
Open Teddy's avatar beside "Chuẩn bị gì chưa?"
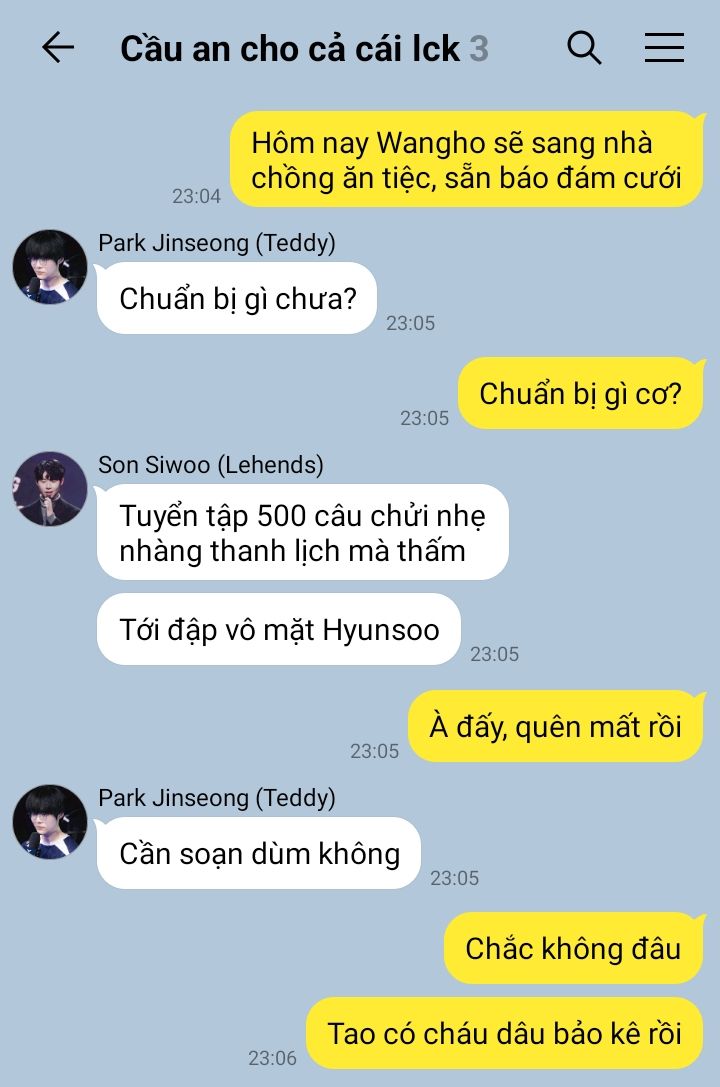click(49, 267)
